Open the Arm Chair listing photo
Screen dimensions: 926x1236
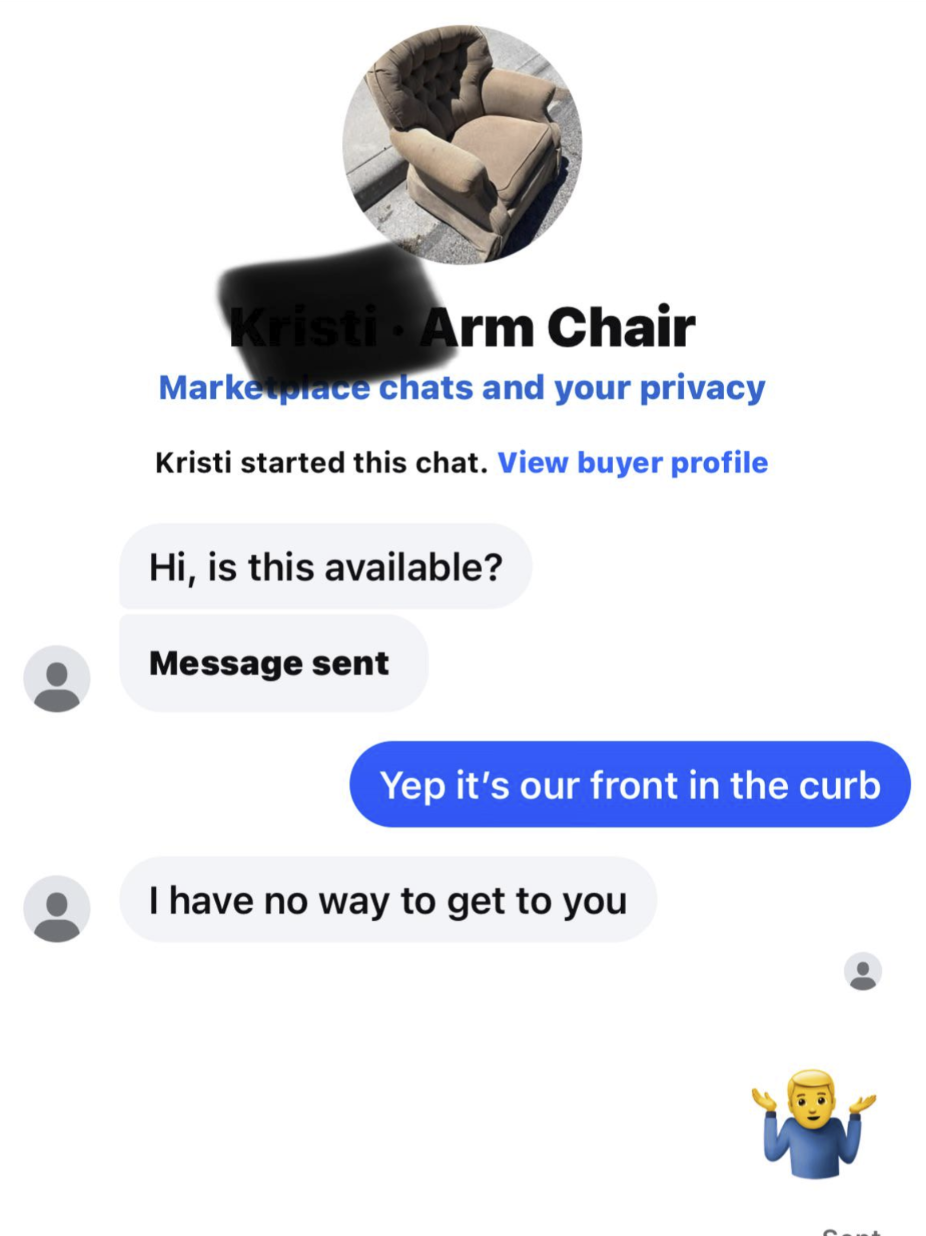pos(462,143)
